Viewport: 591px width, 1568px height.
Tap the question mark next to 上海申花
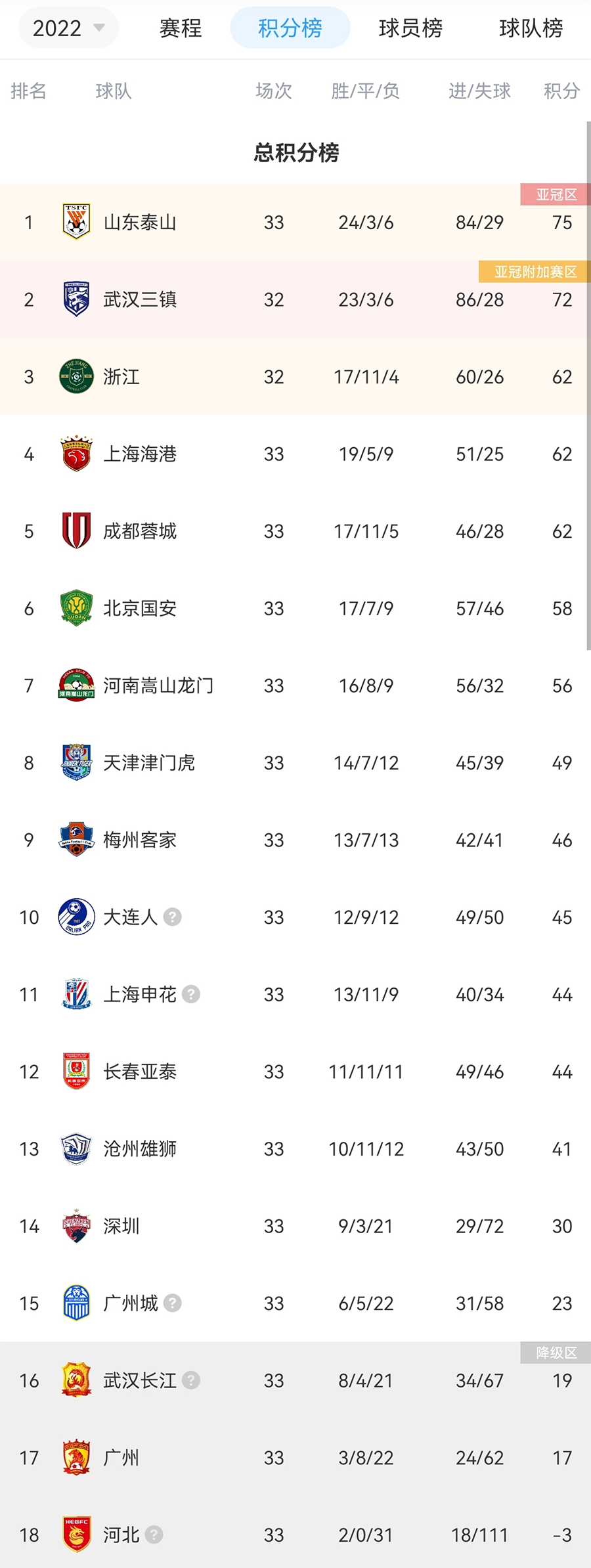coord(191,995)
